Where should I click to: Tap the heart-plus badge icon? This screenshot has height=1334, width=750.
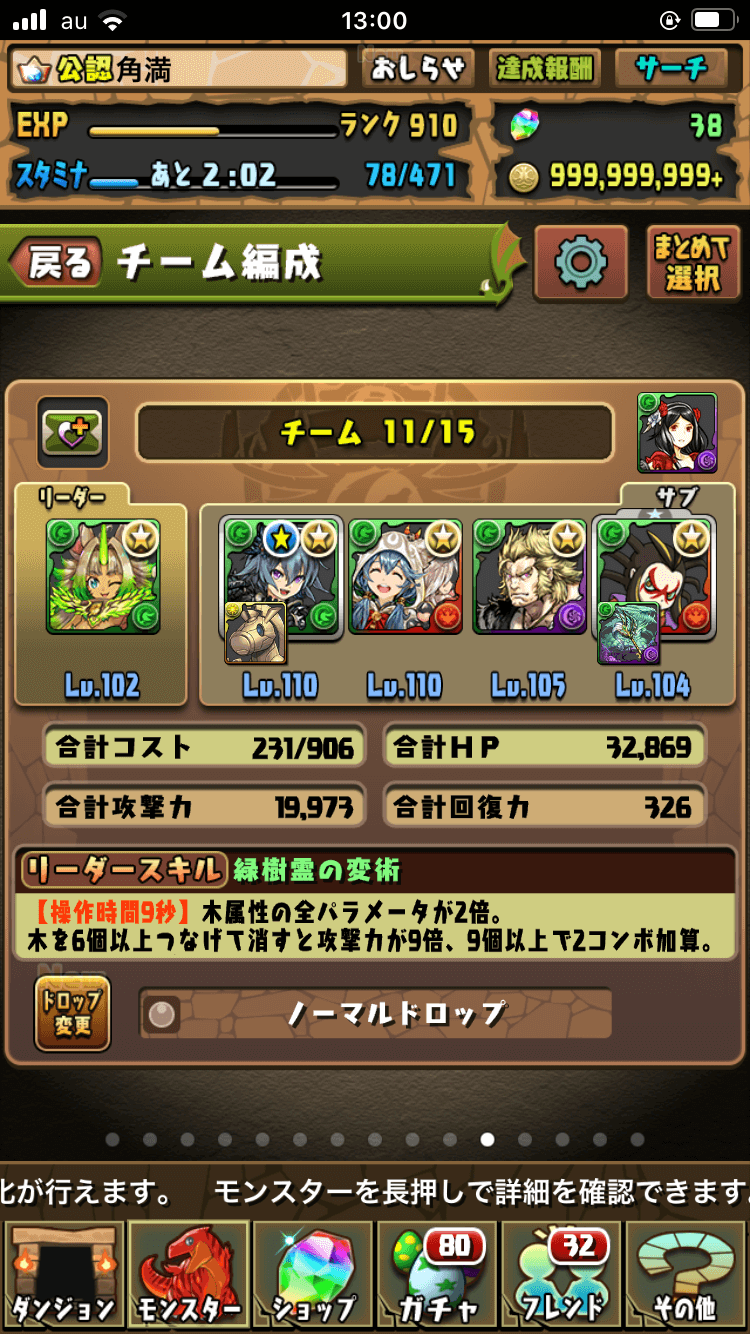click(72, 432)
